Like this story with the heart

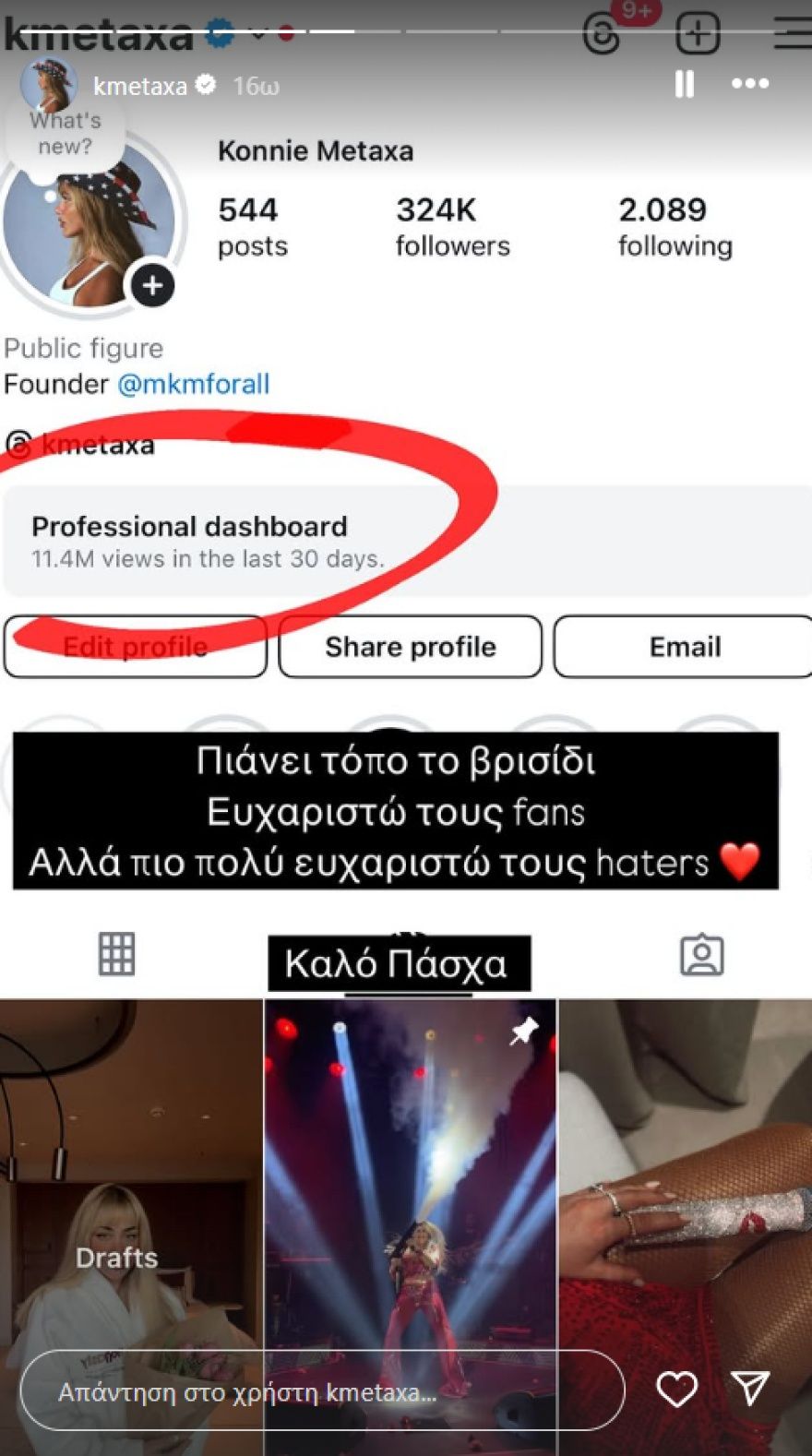click(x=676, y=1389)
